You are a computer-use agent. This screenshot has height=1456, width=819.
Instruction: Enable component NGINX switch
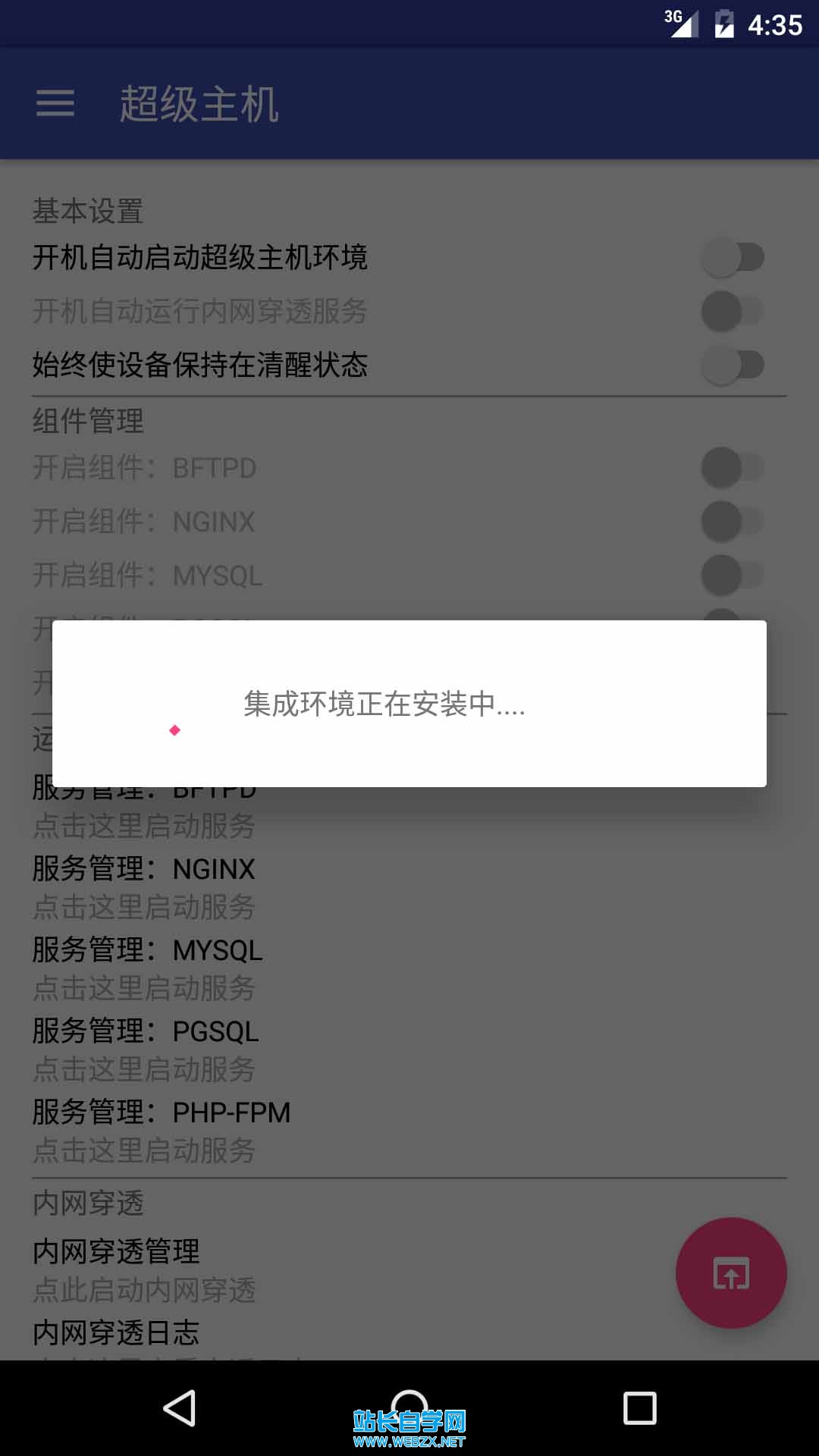(x=732, y=522)
